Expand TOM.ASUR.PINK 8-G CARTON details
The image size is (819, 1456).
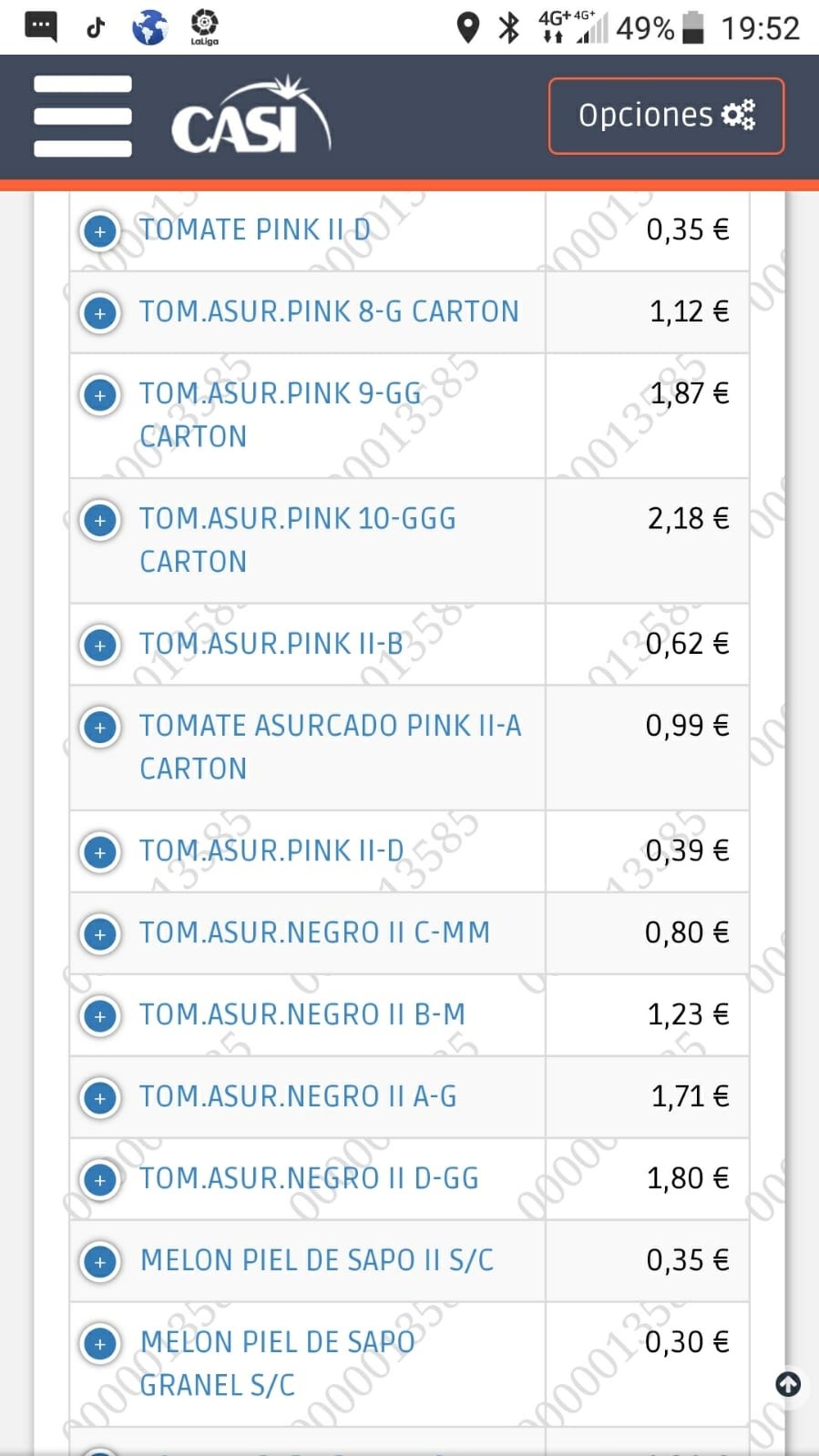click(x=100, y=313)
